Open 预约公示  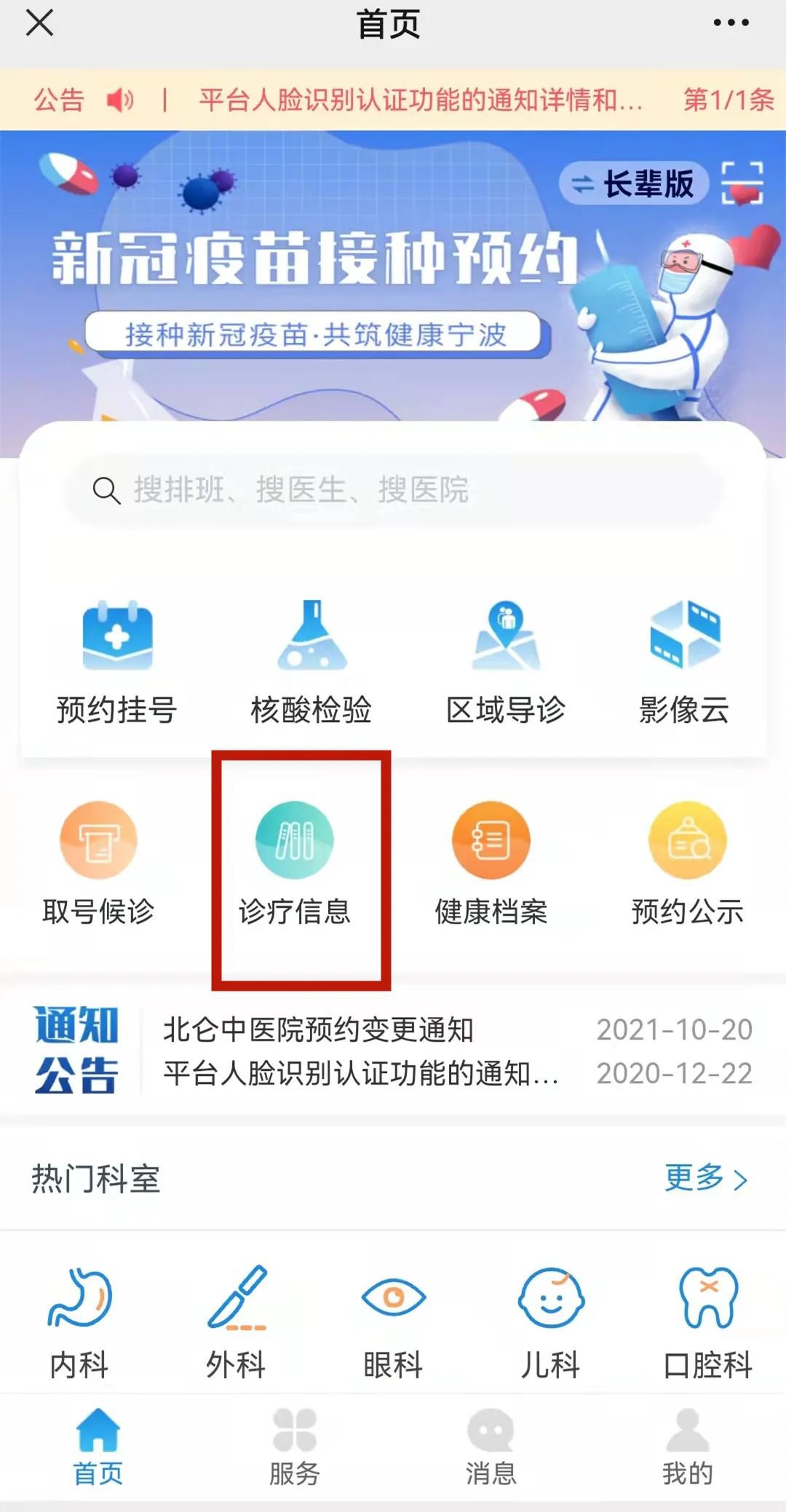tap(687, 863)
